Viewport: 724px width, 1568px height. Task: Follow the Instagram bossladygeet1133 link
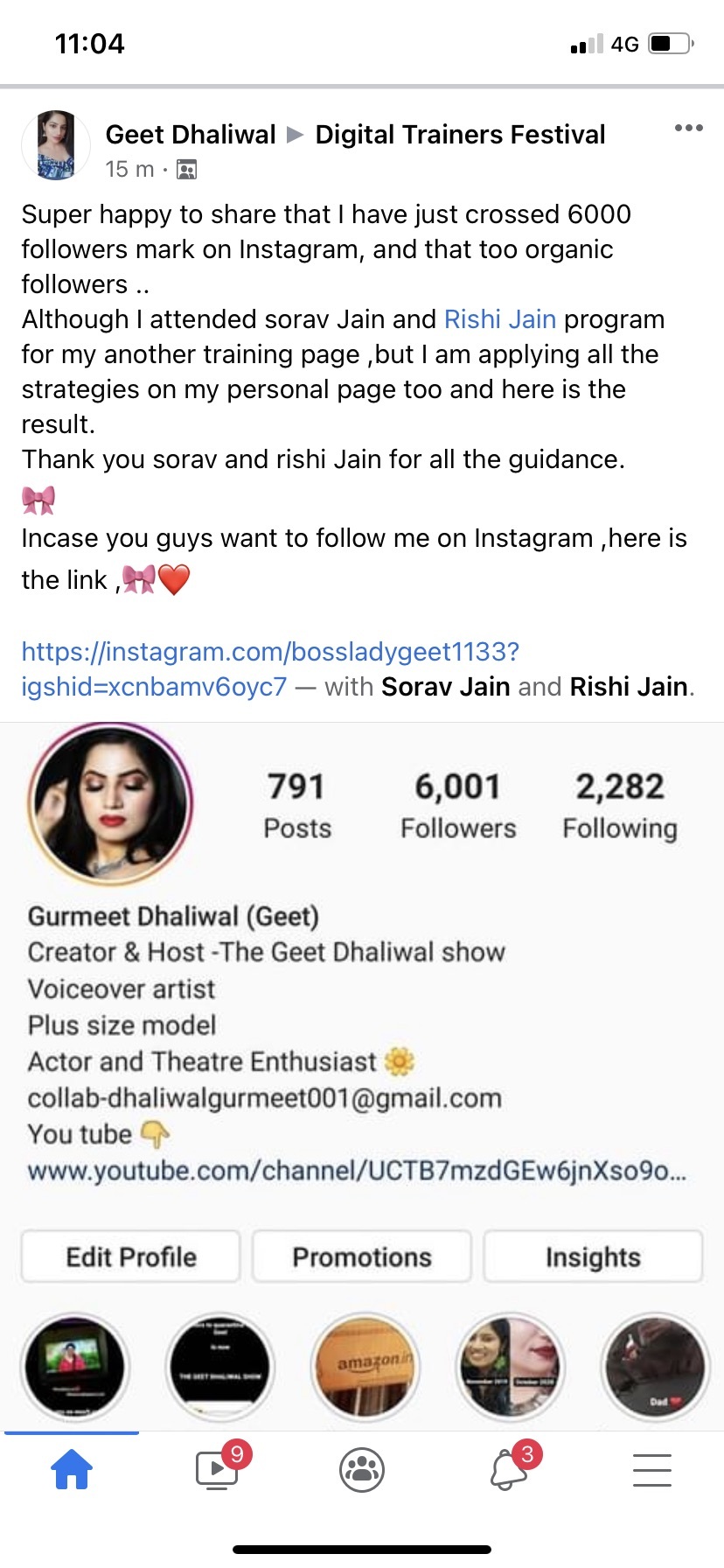270,653
